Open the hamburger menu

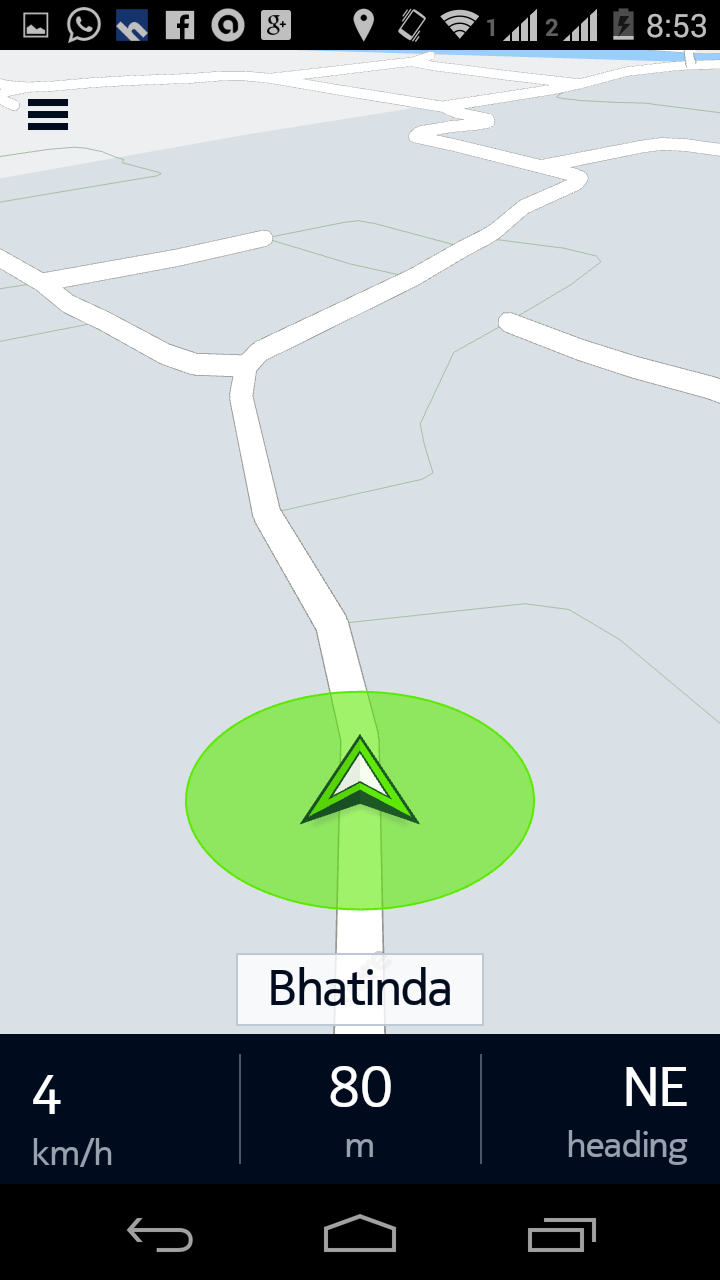coord(48,115)
